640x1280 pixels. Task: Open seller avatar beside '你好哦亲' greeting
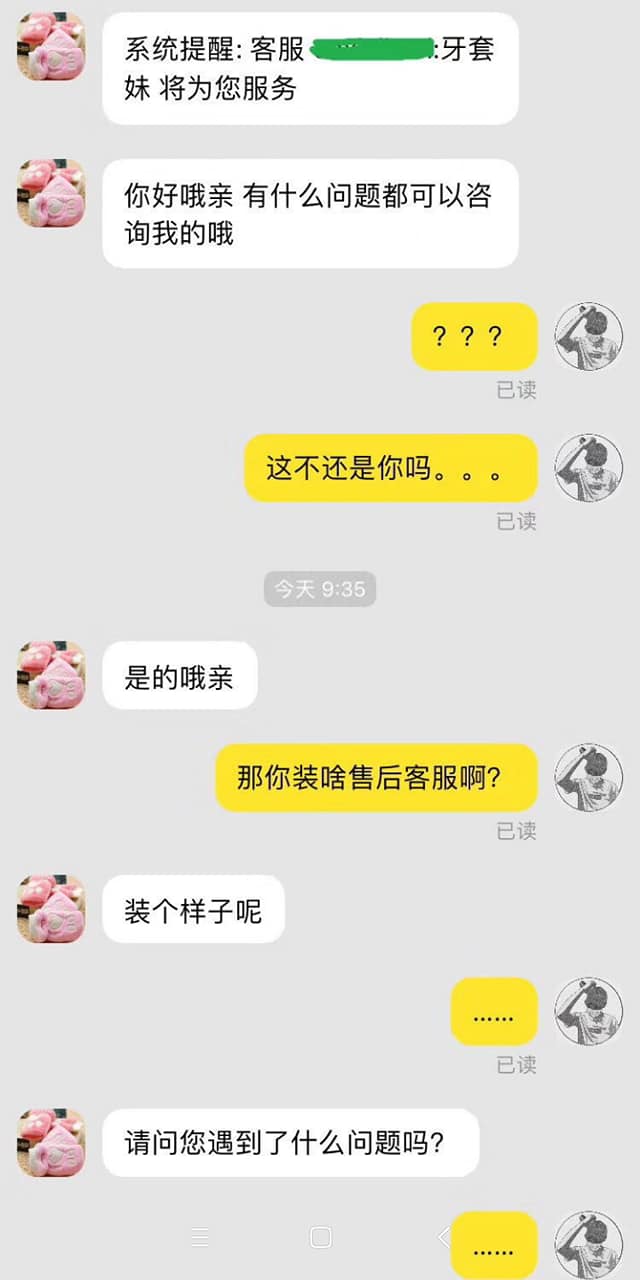pos(51,193)
